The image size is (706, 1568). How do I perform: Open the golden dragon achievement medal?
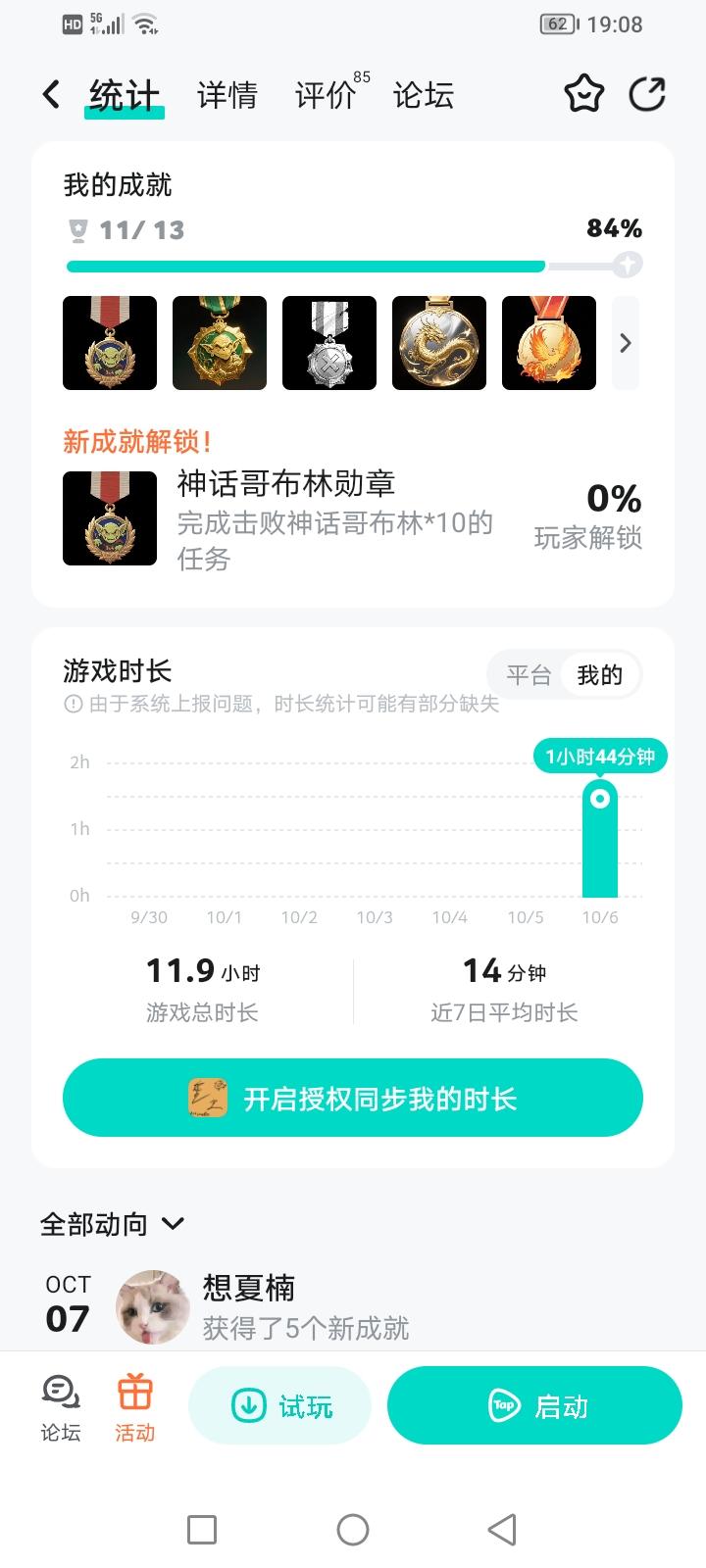(x=439, y=343)
